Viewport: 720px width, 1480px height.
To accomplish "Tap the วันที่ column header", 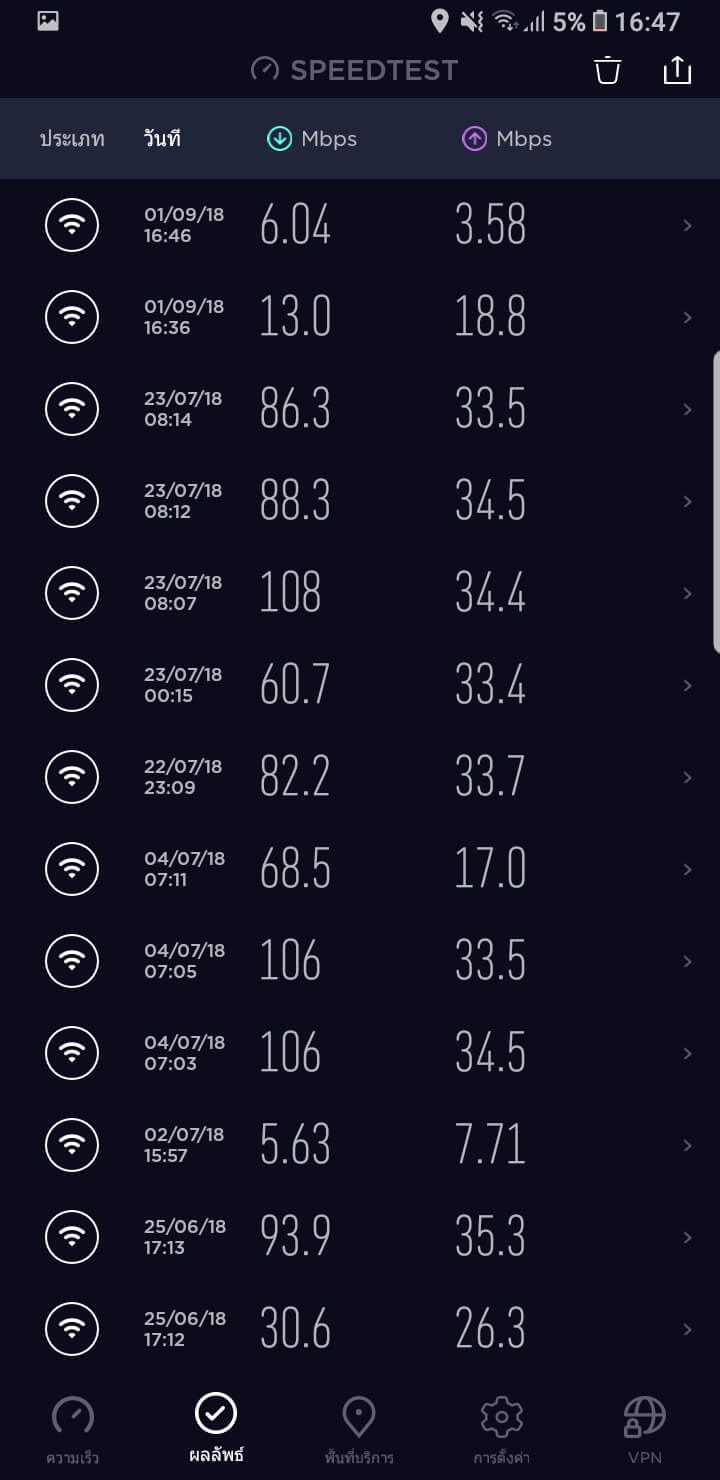I will 164,139.
